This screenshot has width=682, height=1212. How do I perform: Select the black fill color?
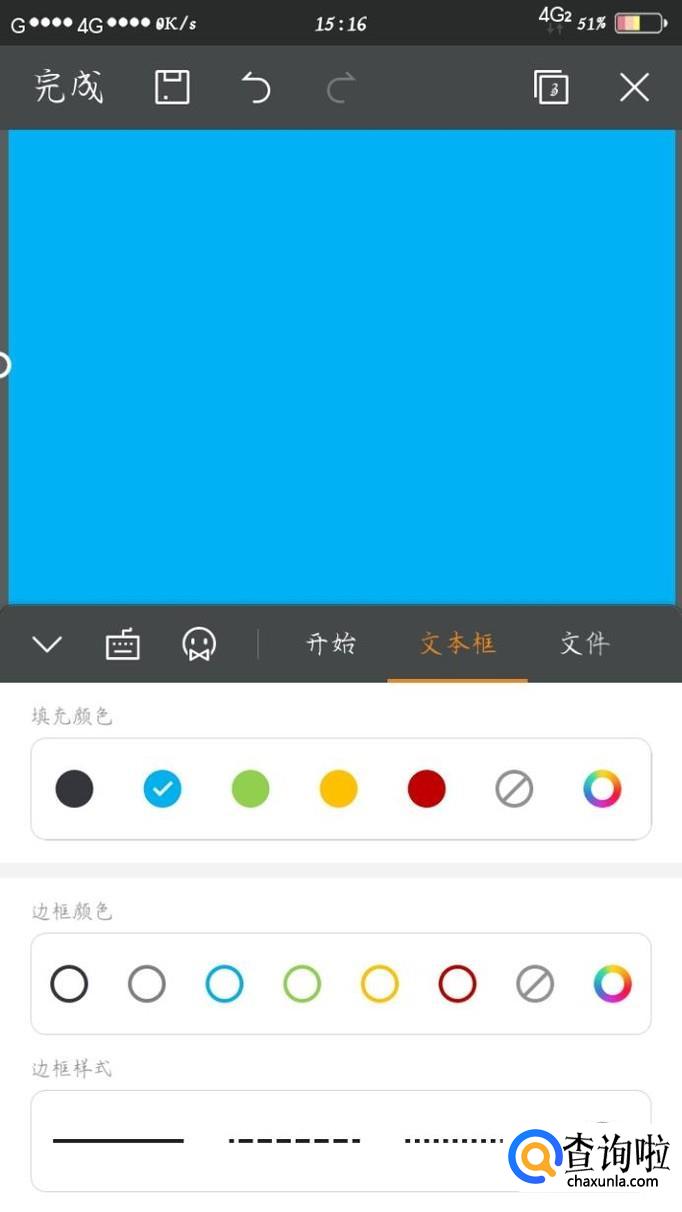pos(74,789)
